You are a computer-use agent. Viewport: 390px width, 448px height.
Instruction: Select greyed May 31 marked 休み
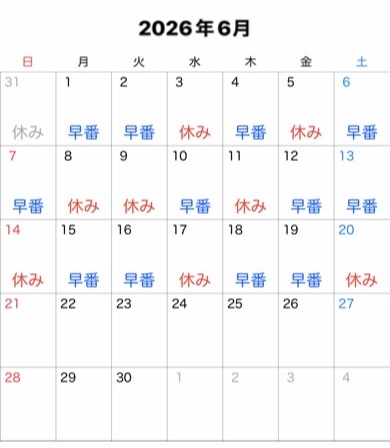tap(28, 109)
